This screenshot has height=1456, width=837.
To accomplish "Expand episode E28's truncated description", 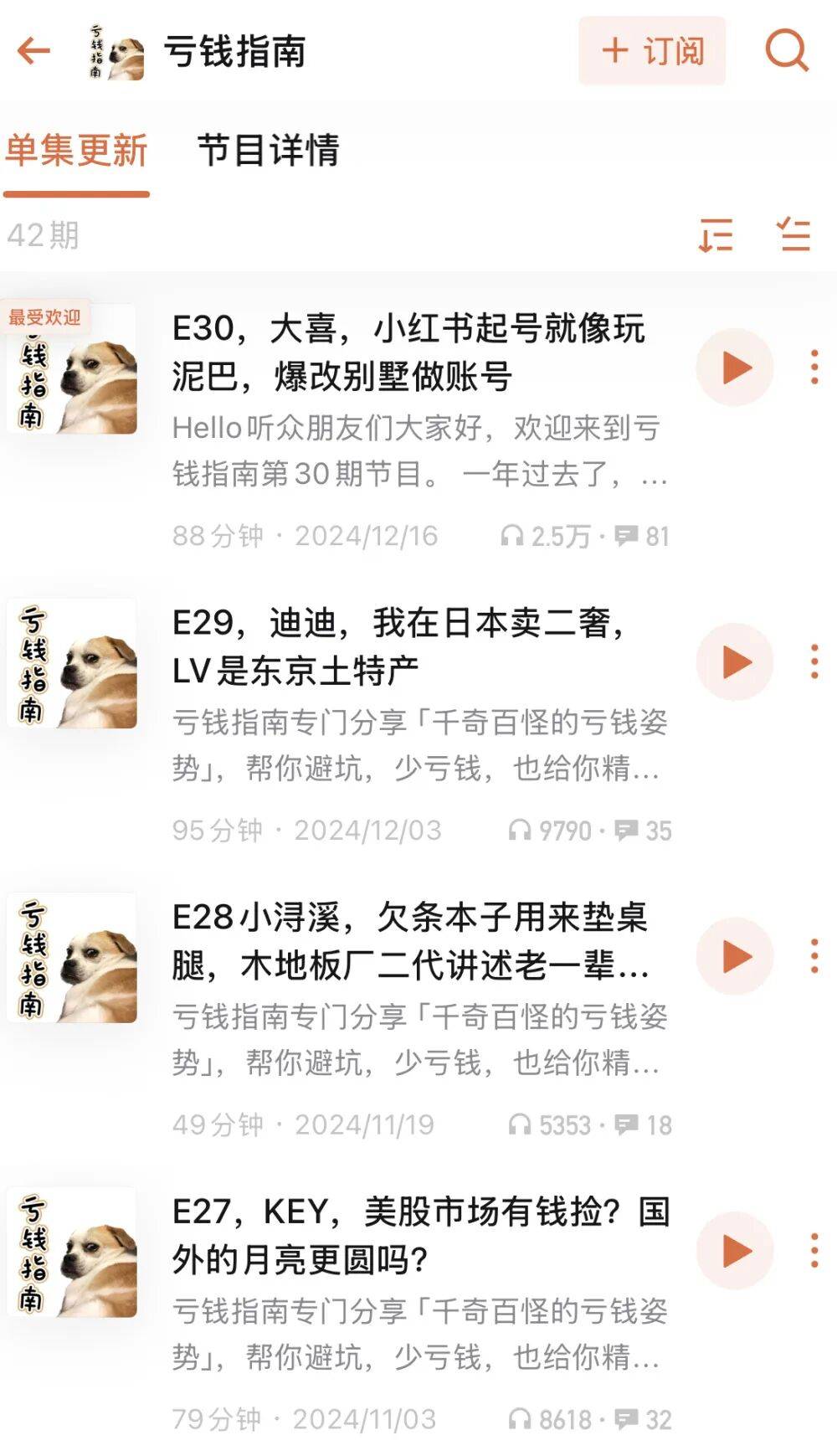I will pyautogui.click(x=418, y=1041).
